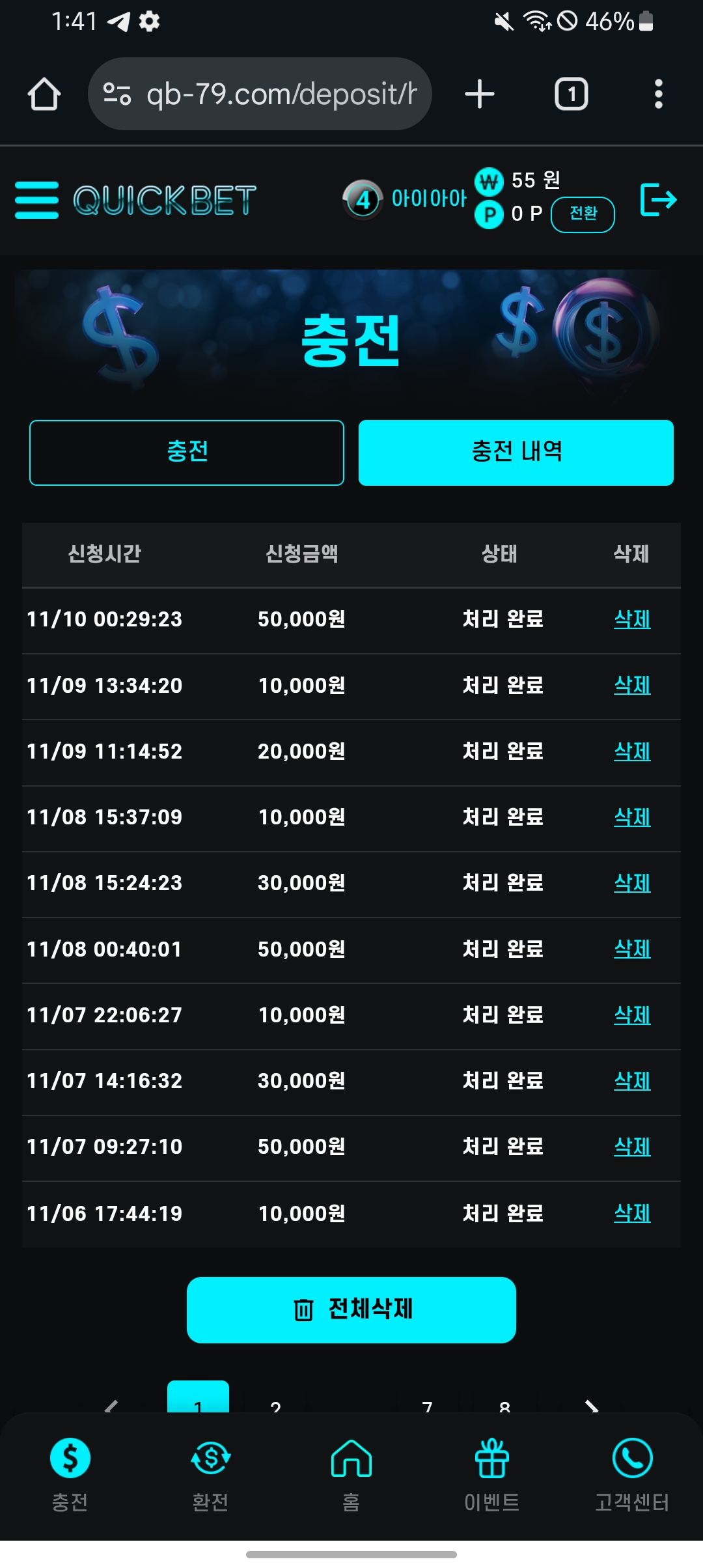703x1568 pixels.
Task: Switch to the 충전 tab
Action: 187,453
